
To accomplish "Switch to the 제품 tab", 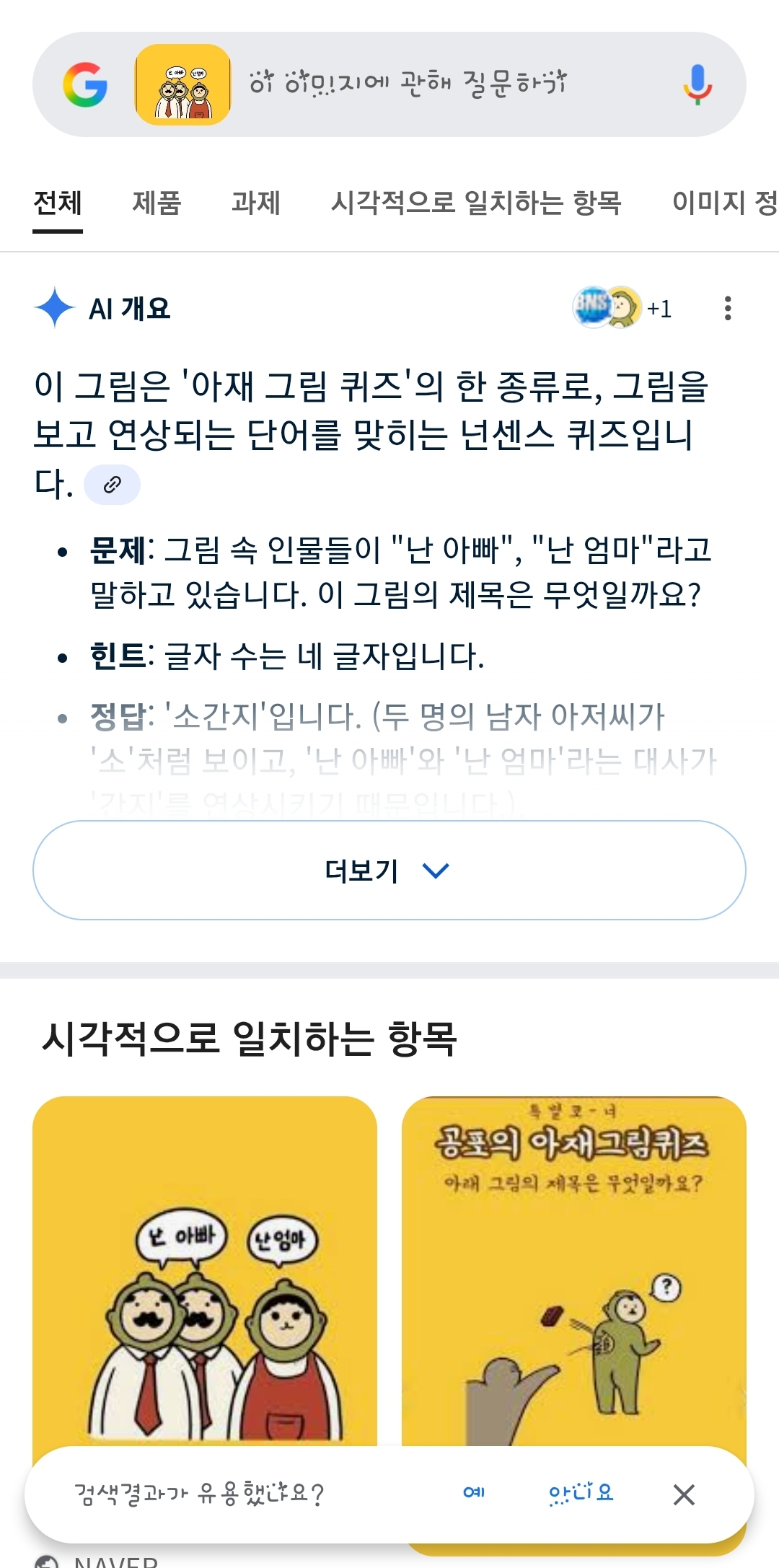I will (x=157, y=203).
